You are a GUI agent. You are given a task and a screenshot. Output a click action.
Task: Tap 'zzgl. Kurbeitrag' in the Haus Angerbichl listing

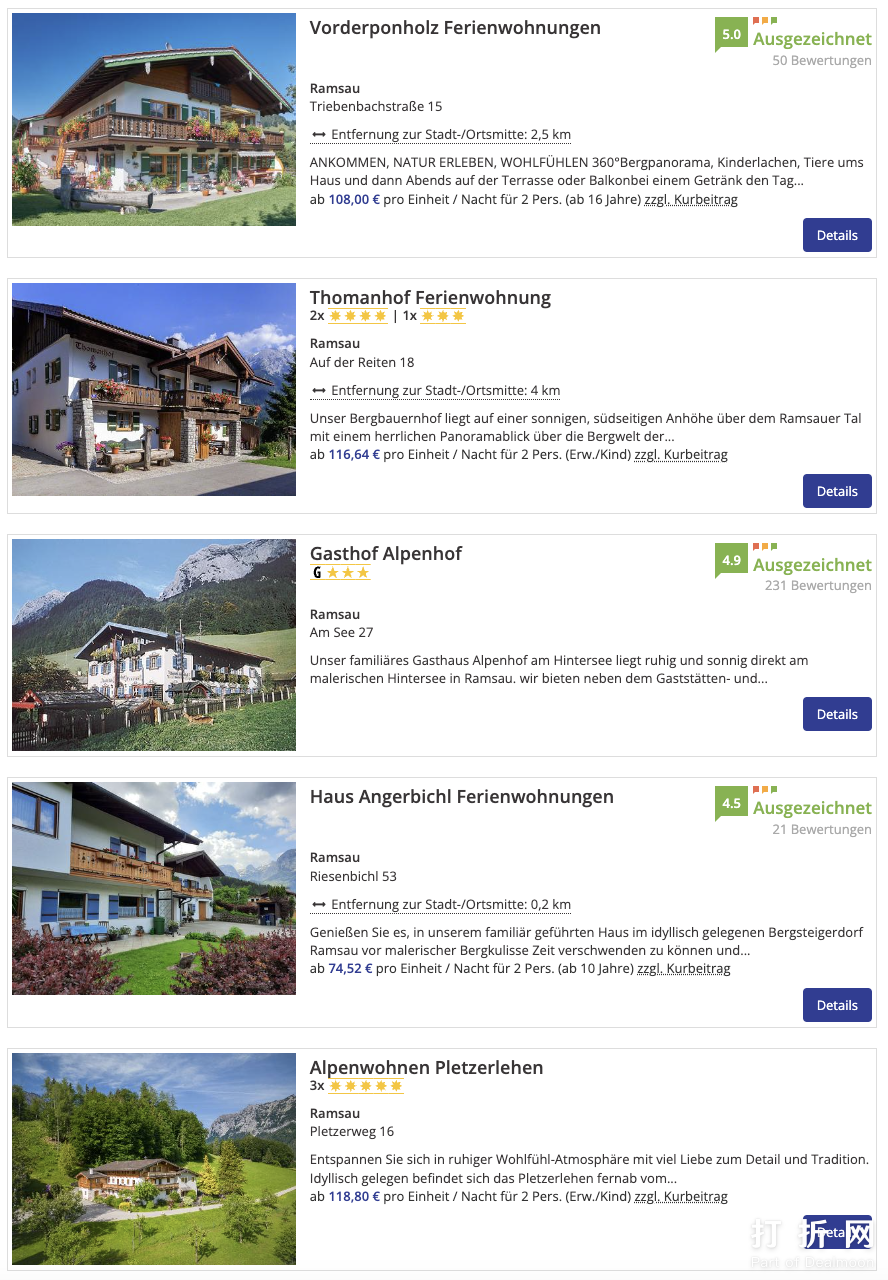click(684, 969)
